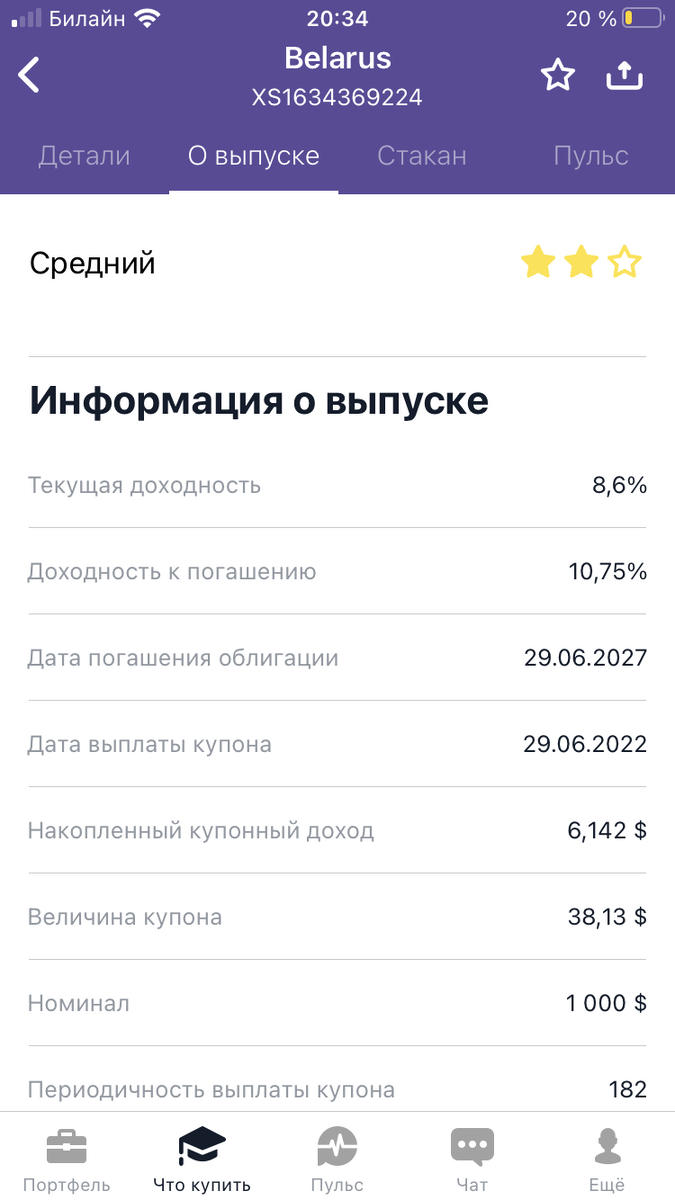
Task: Open Что купить in the bottom bar
Action: click(202, 1158)
